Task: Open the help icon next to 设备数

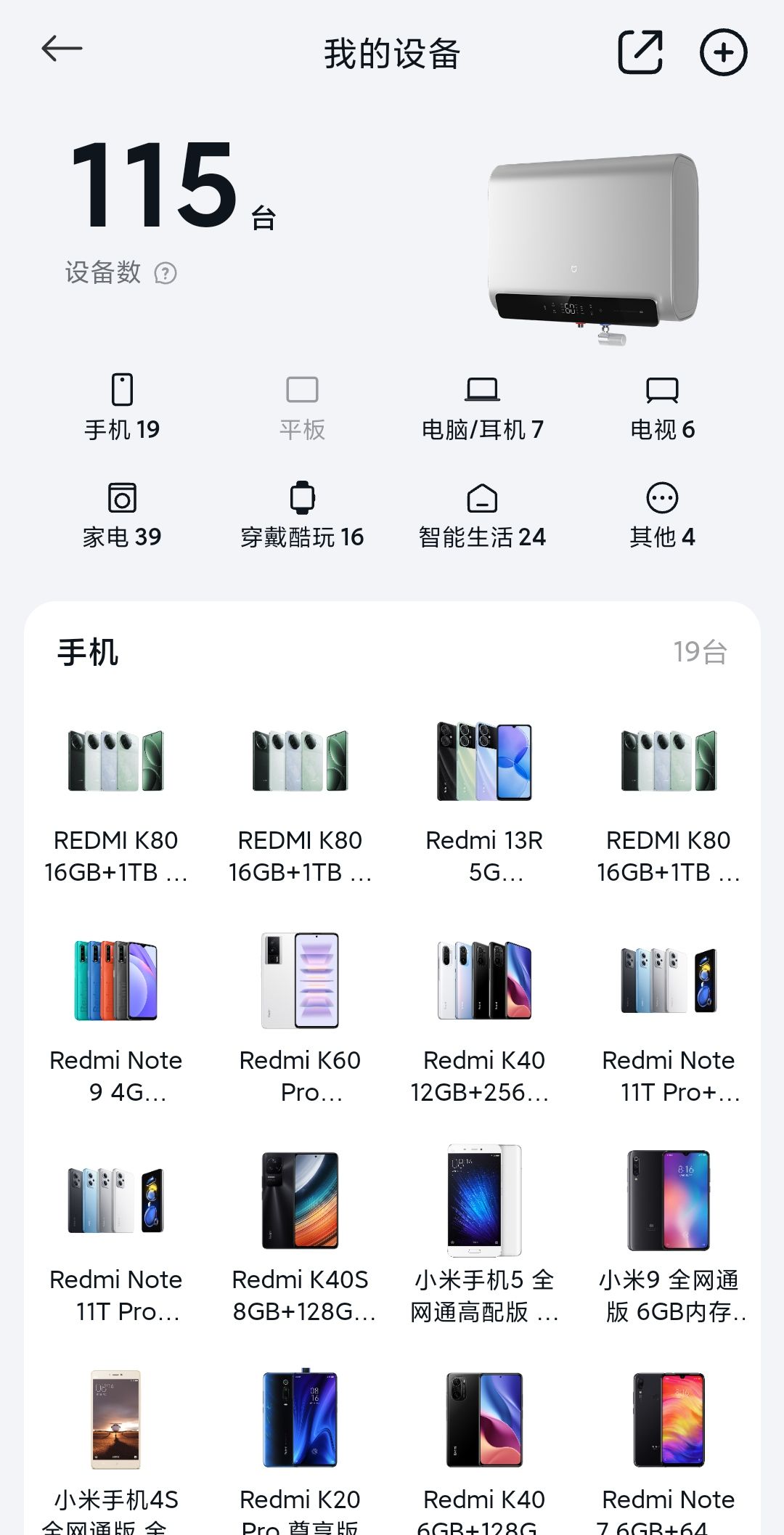Action: point(166,274)
